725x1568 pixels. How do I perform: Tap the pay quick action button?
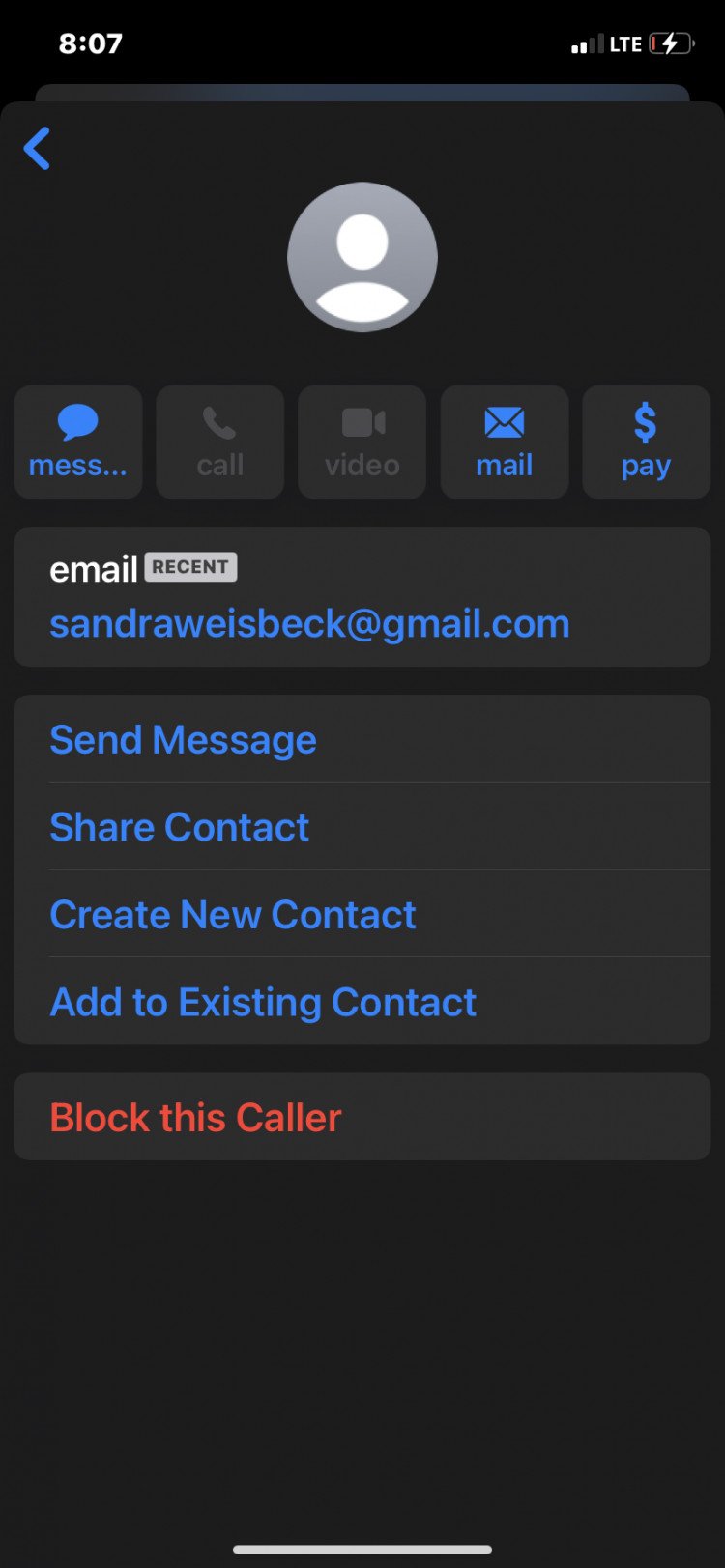[646, 442]
